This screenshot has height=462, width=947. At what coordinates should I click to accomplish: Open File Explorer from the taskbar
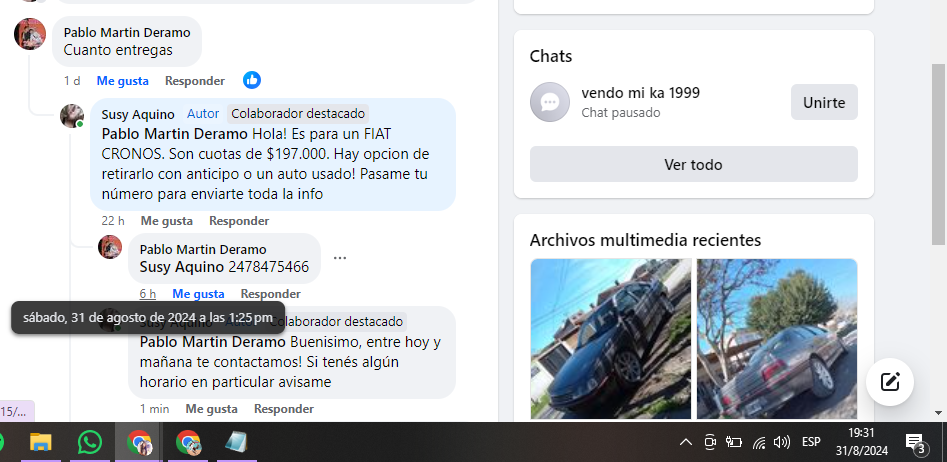(41, 442)
